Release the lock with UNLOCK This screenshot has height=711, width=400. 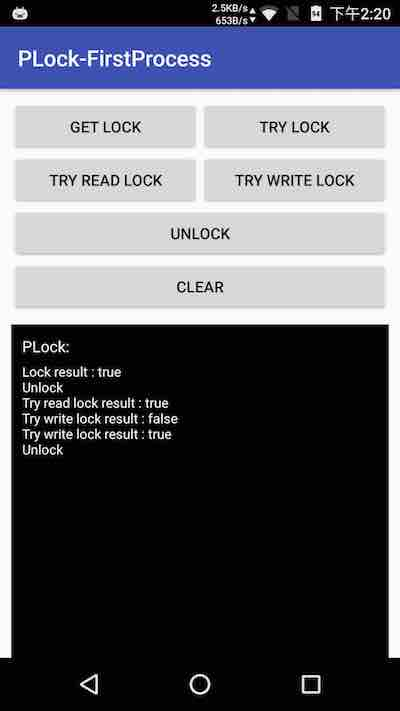pyautogui.click(x=200, y=234)
